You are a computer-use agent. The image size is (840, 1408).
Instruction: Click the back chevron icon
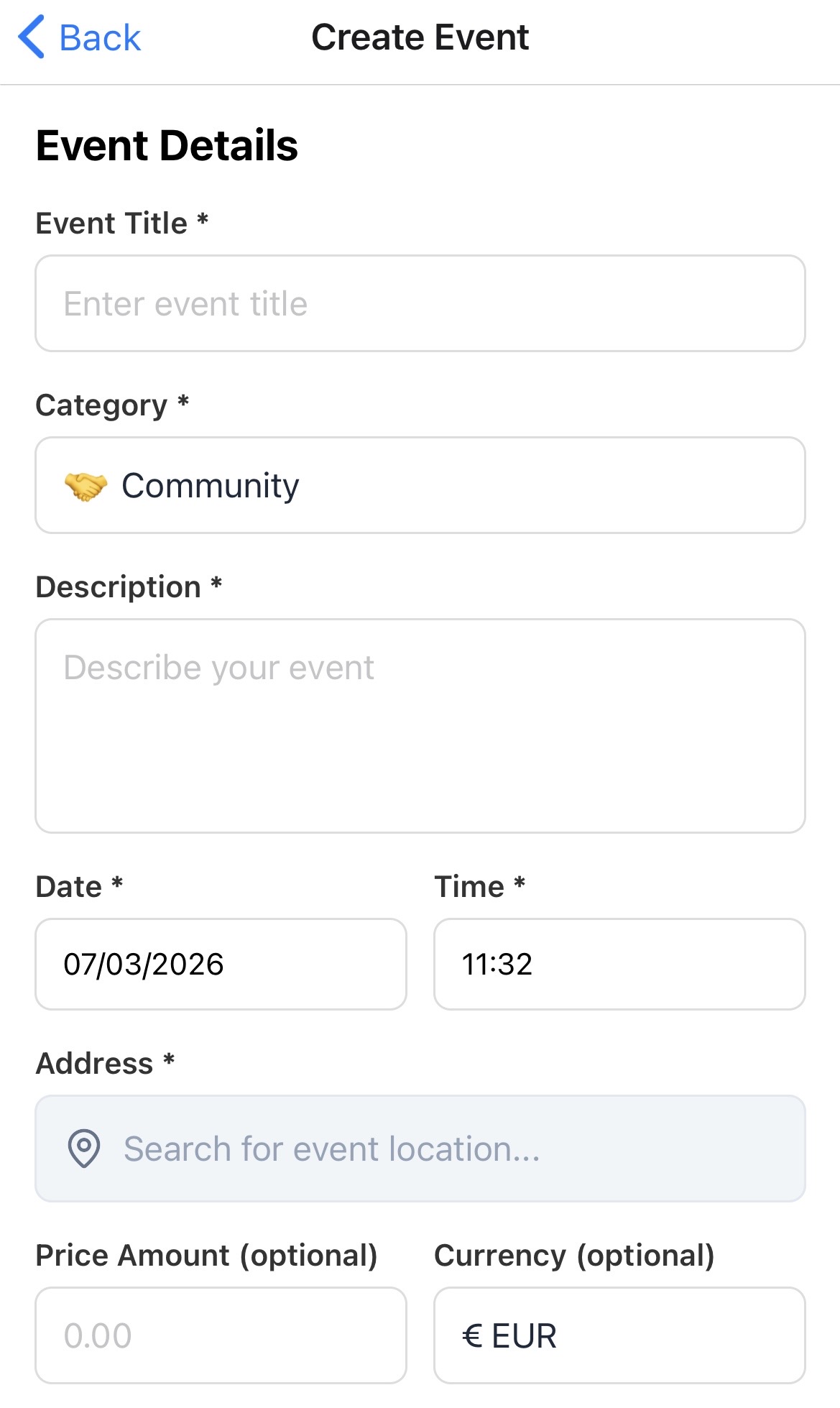(30, 36)
